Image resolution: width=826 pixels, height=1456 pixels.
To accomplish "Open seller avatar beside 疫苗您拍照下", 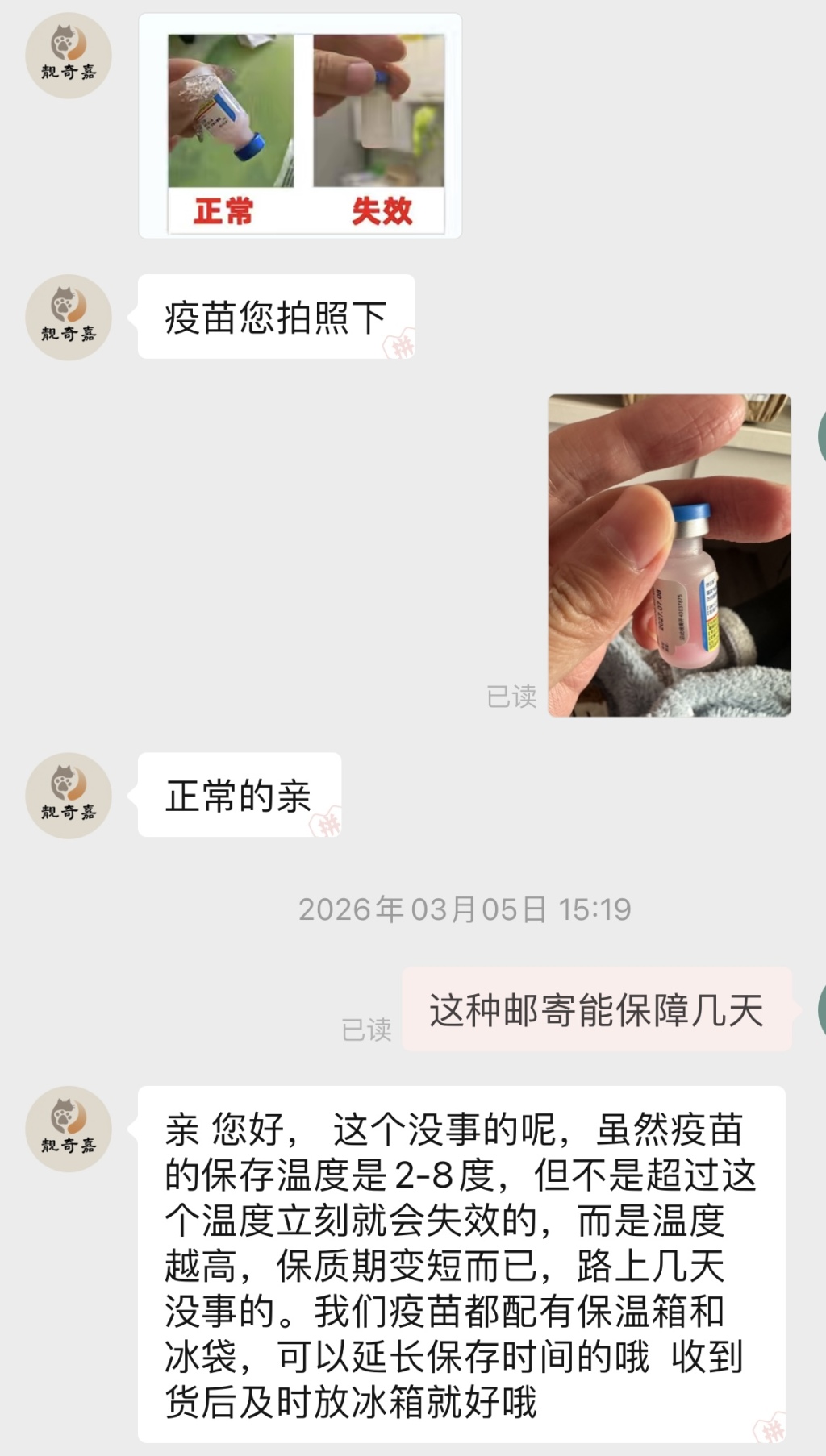I will pyautogui.click(x=69, y=317).
